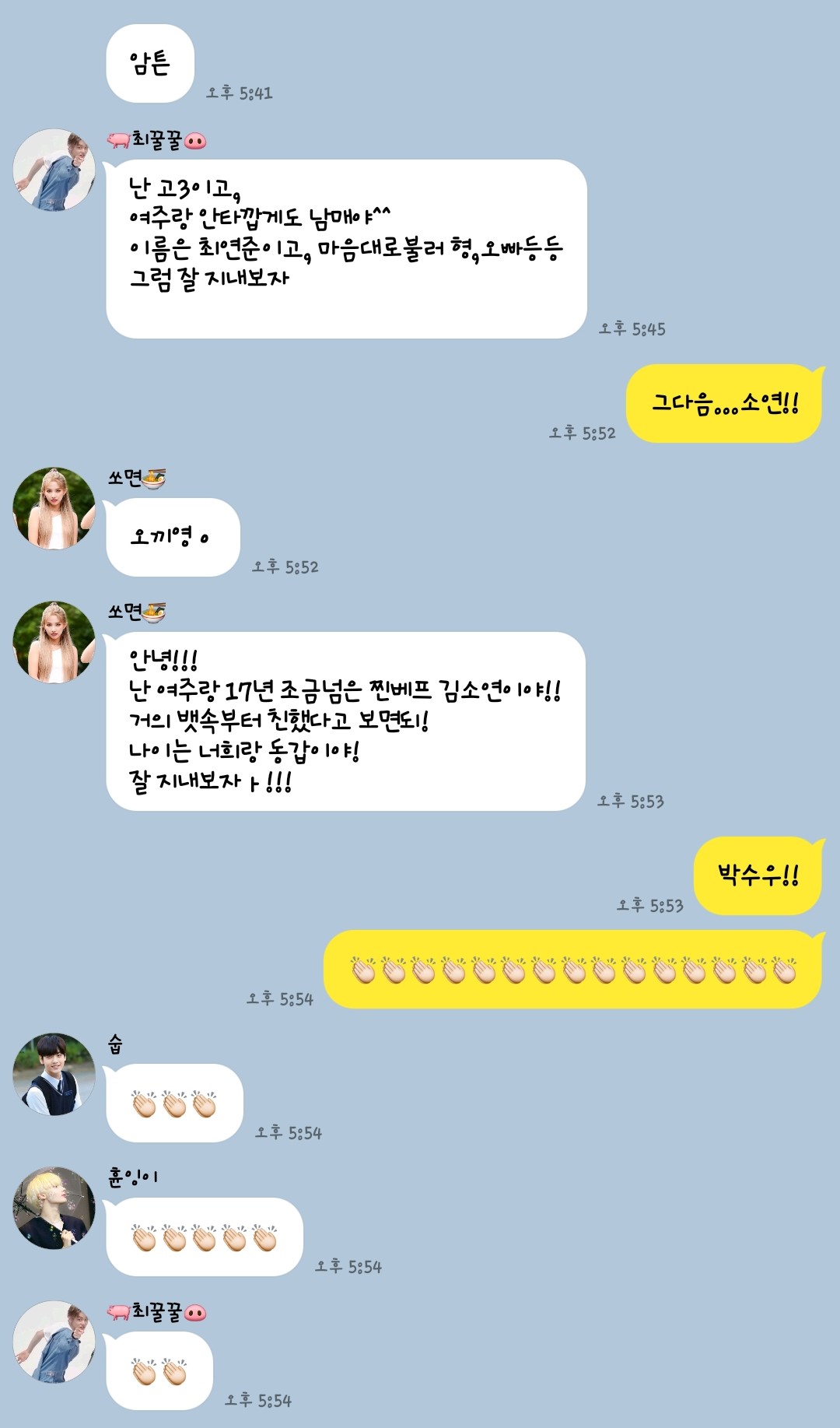
Task: Tap 쏘면's avatar beside the 안녕!!! introduction message
Action: coord(54,642)
